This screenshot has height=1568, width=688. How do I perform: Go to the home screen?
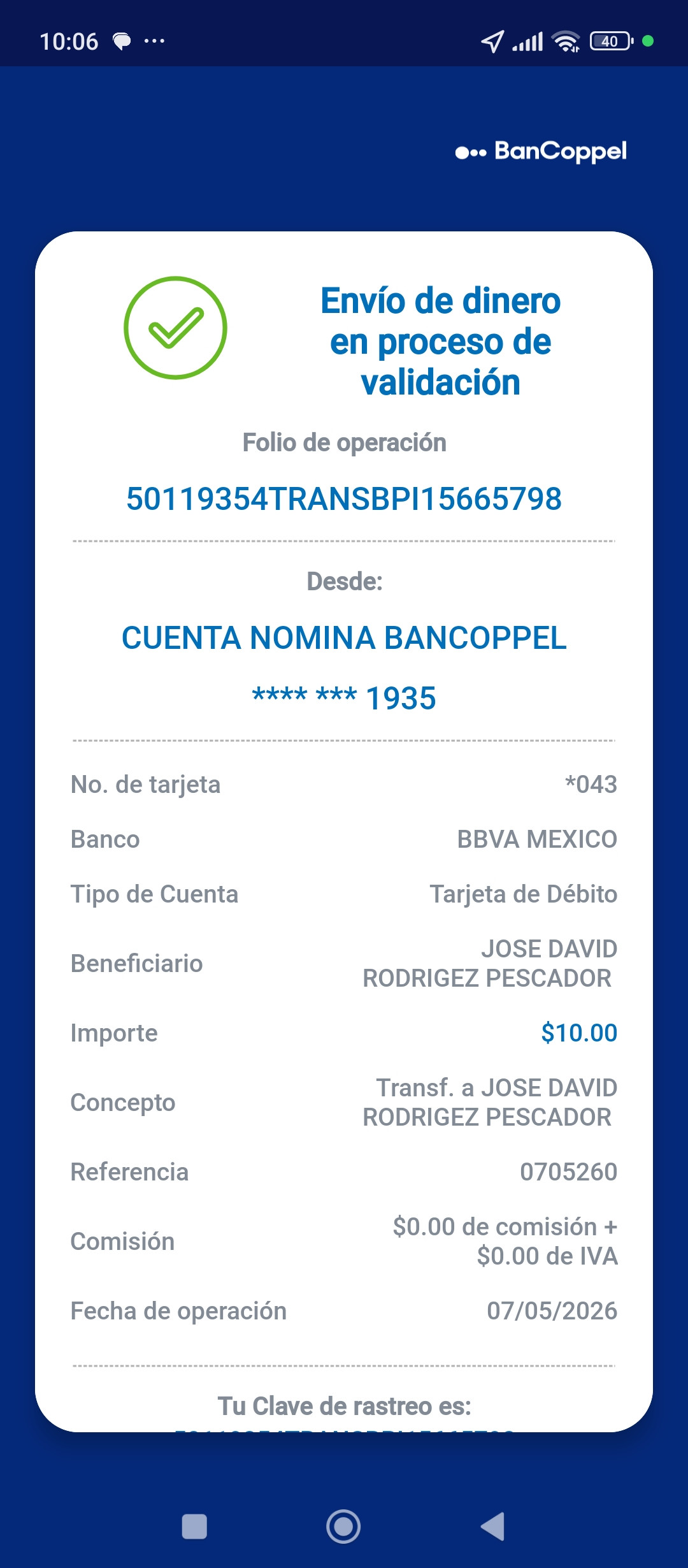pos(343,1527)
